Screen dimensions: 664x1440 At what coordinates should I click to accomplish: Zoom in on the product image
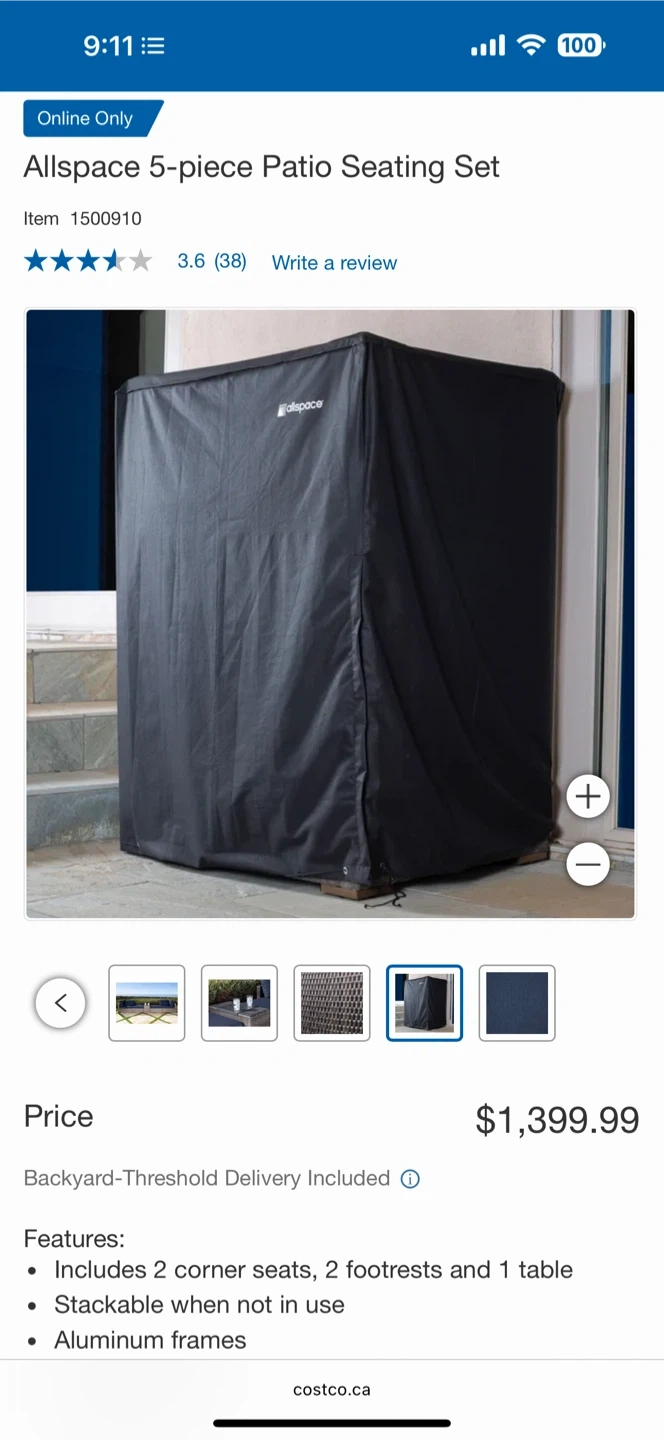coord(588,797)
